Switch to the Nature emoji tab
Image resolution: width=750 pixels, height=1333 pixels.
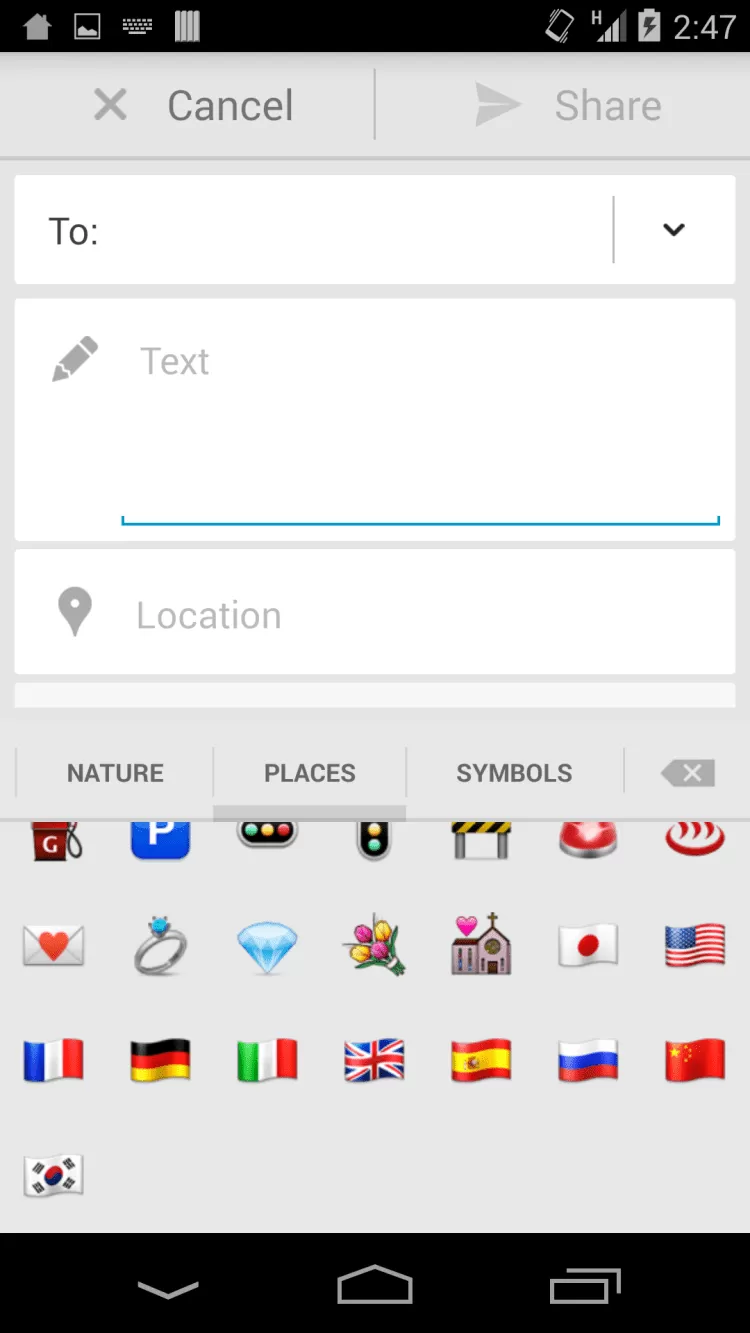pyautogui.click(x=115, y=773)
